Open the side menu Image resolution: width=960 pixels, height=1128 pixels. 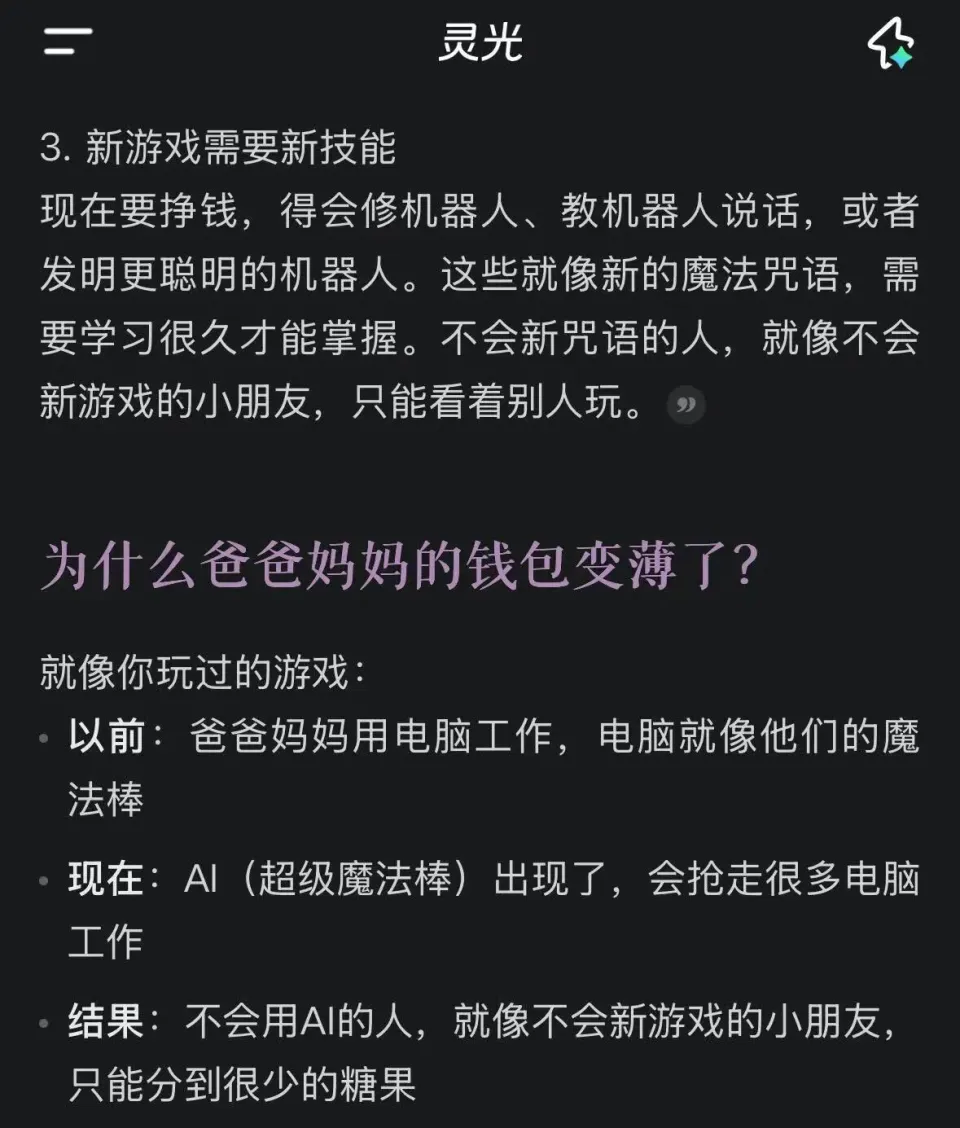(x=68, y=42)
